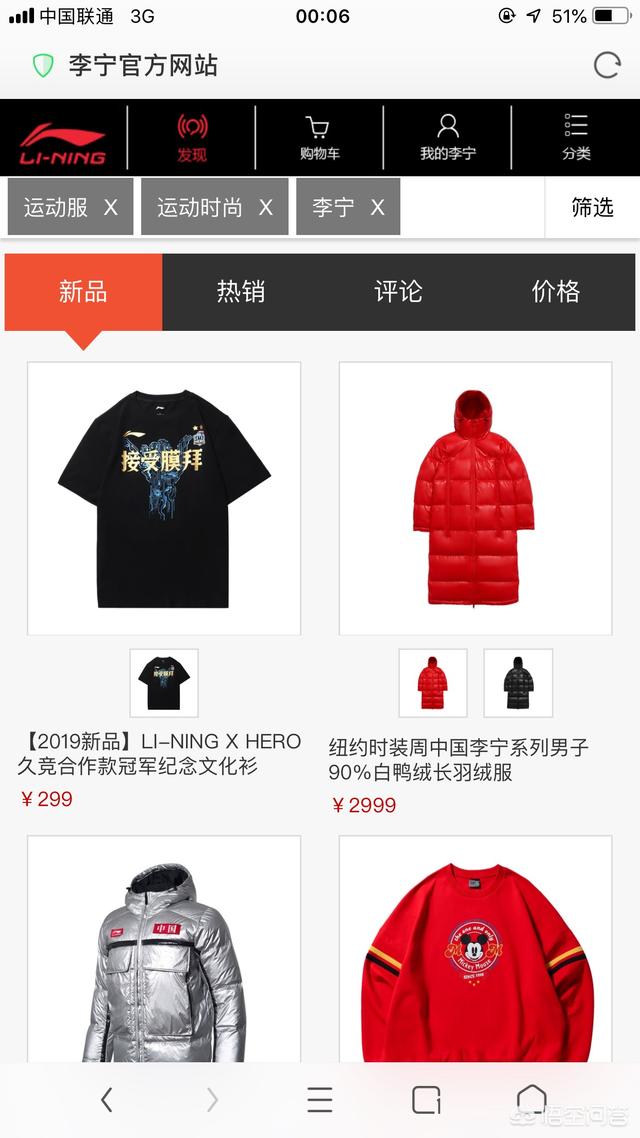
Task: Remove the 运动服 filter chip
Action: pos(111,207)
